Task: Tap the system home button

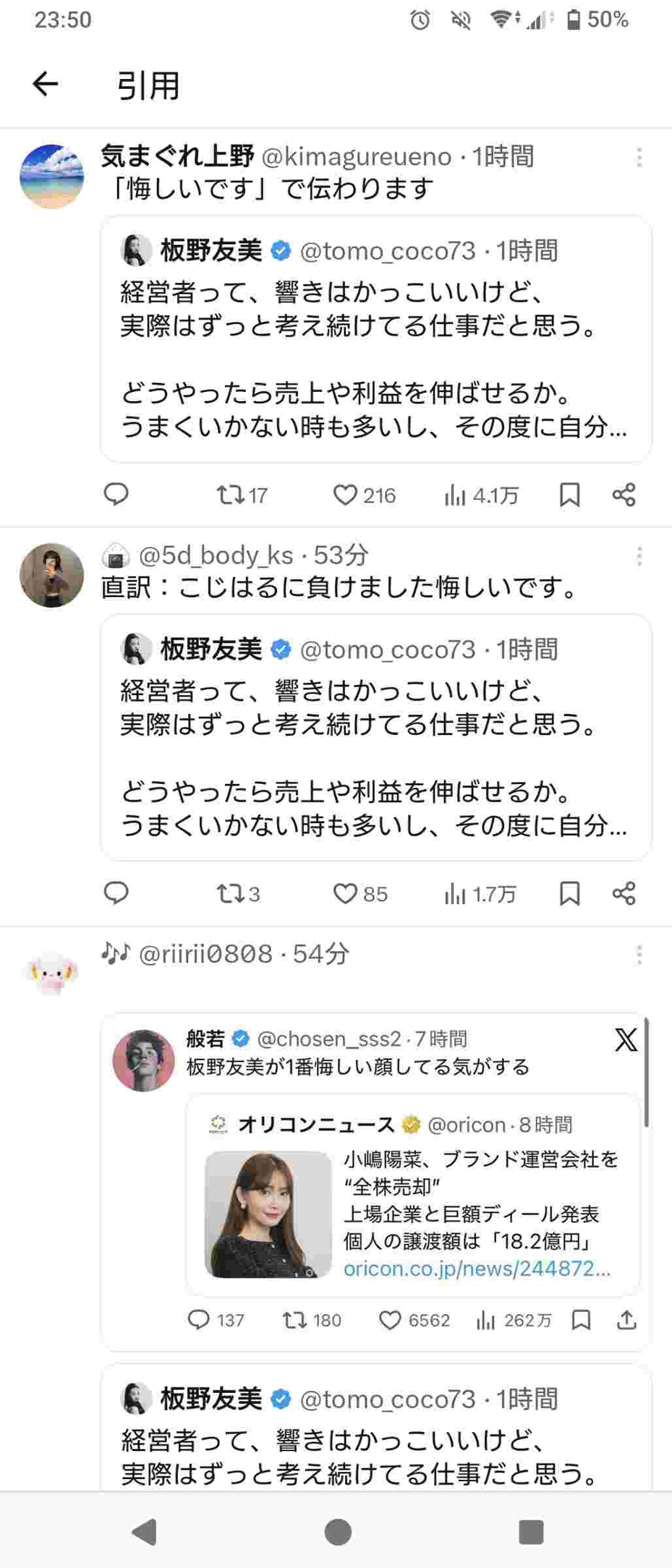Action: pyautogui.click(x=337, y=1531)
